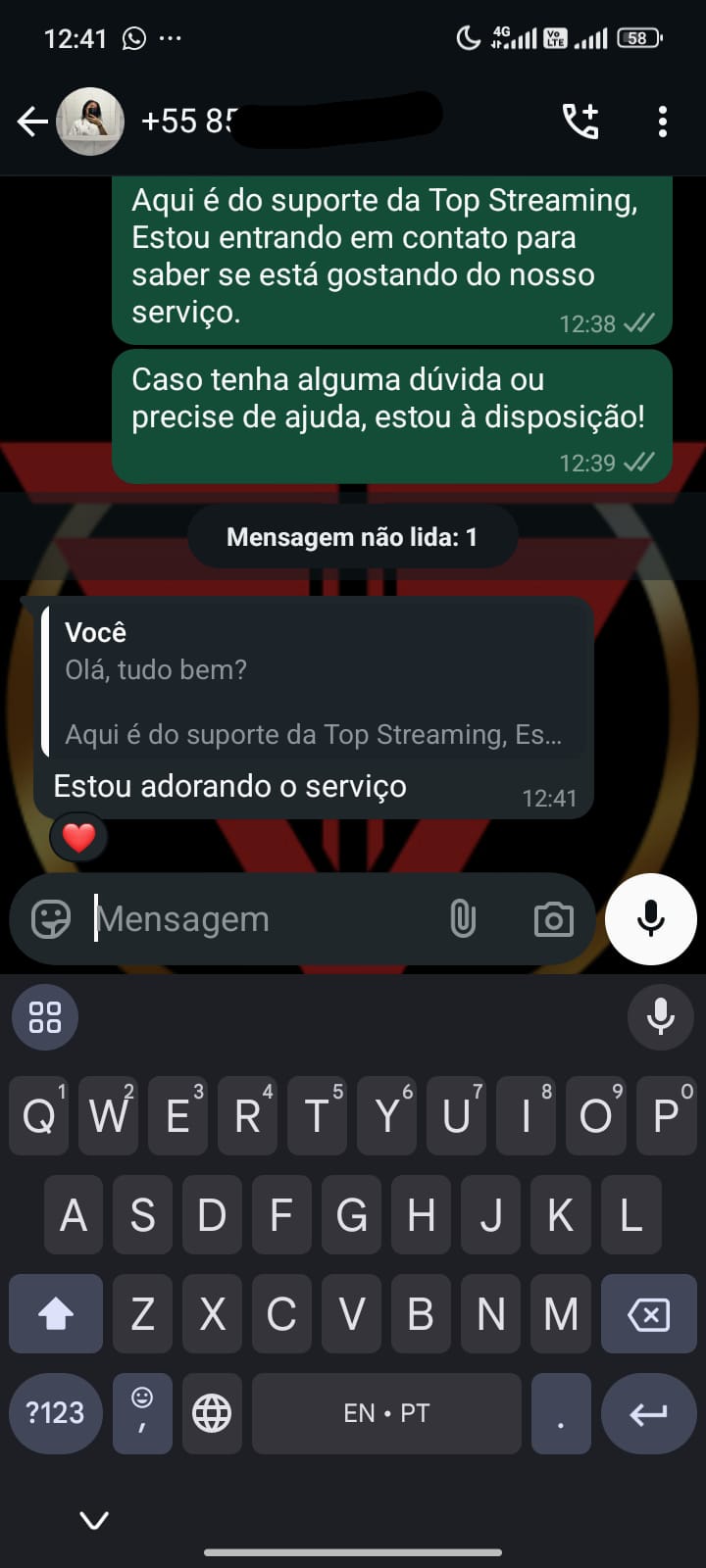Activate keyboard voice typing microphone
The width and height of the screenshot is (706, 1568).
(661, 1017)
